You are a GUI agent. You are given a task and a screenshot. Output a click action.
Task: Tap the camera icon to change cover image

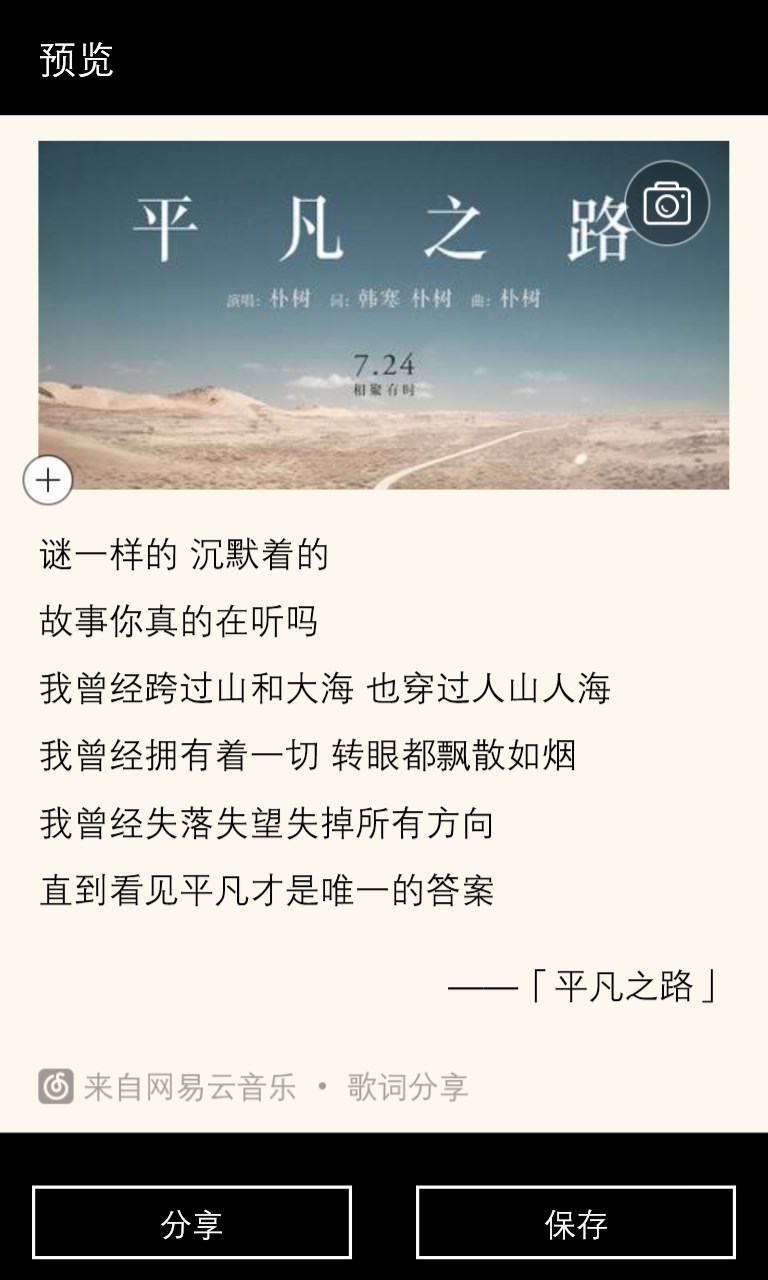(x=667, y=204)
